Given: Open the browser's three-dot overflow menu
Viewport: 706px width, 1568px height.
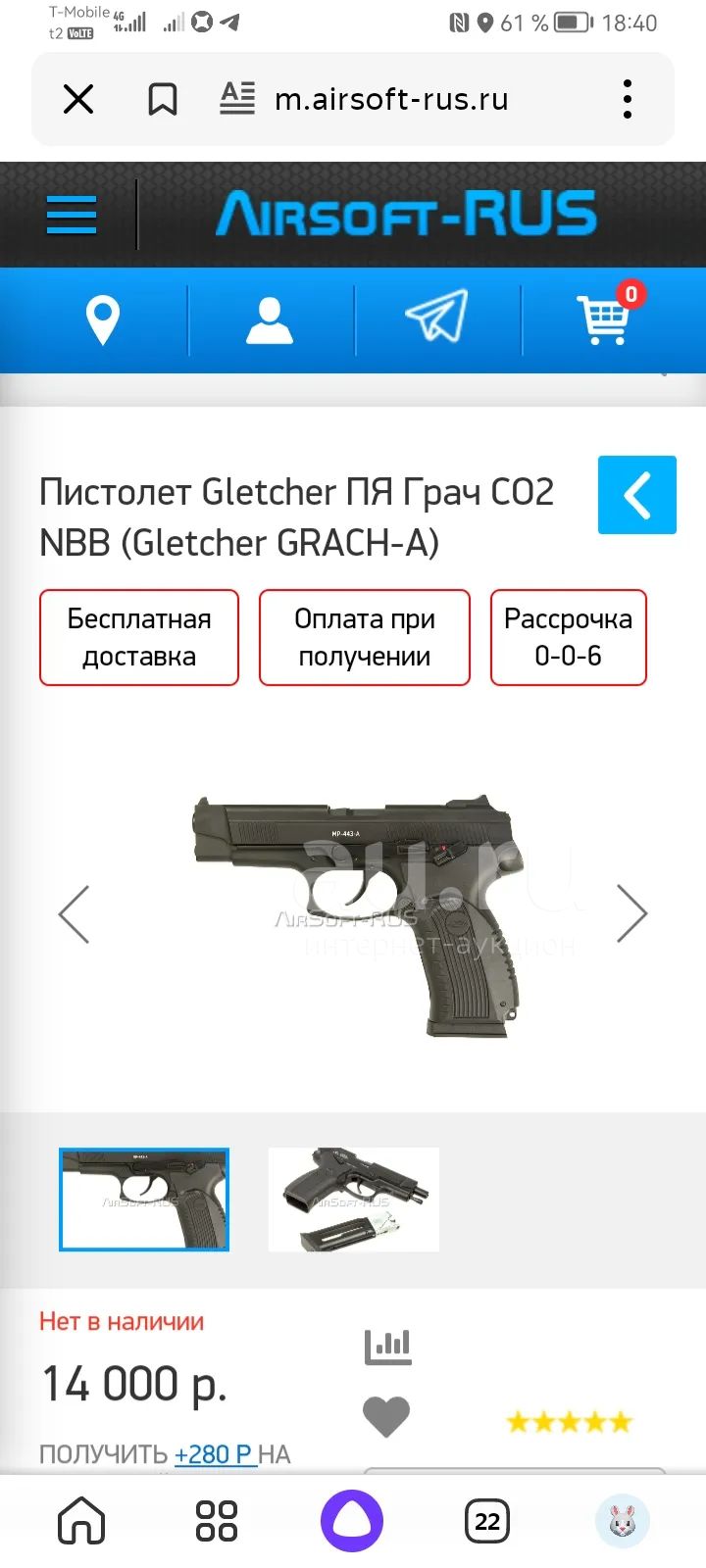Looking at the screenshot, I should click(628, 99).
